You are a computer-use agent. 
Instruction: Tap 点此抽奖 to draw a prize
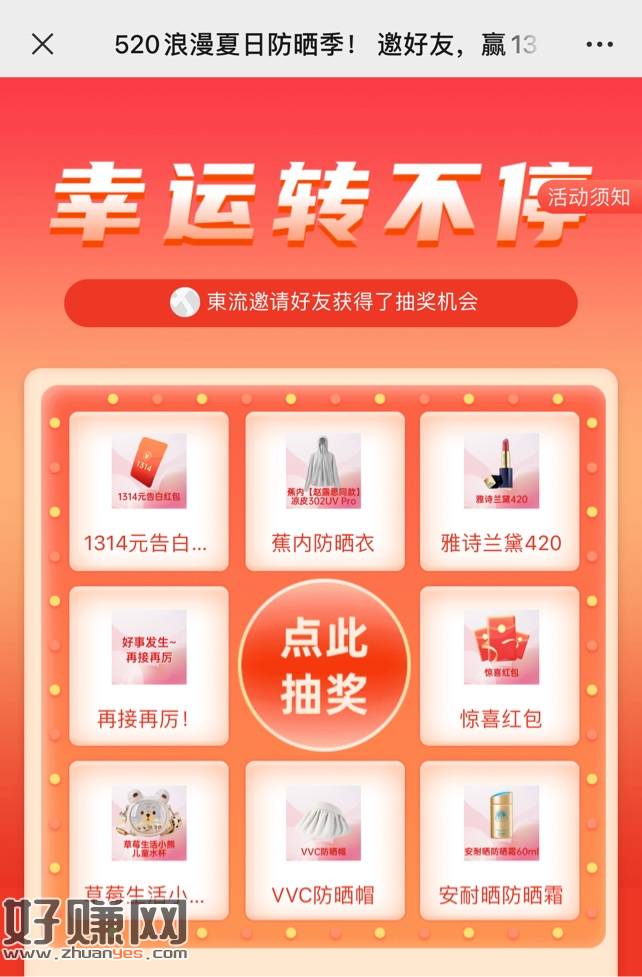pyautogui.click(x=324, y=665)
